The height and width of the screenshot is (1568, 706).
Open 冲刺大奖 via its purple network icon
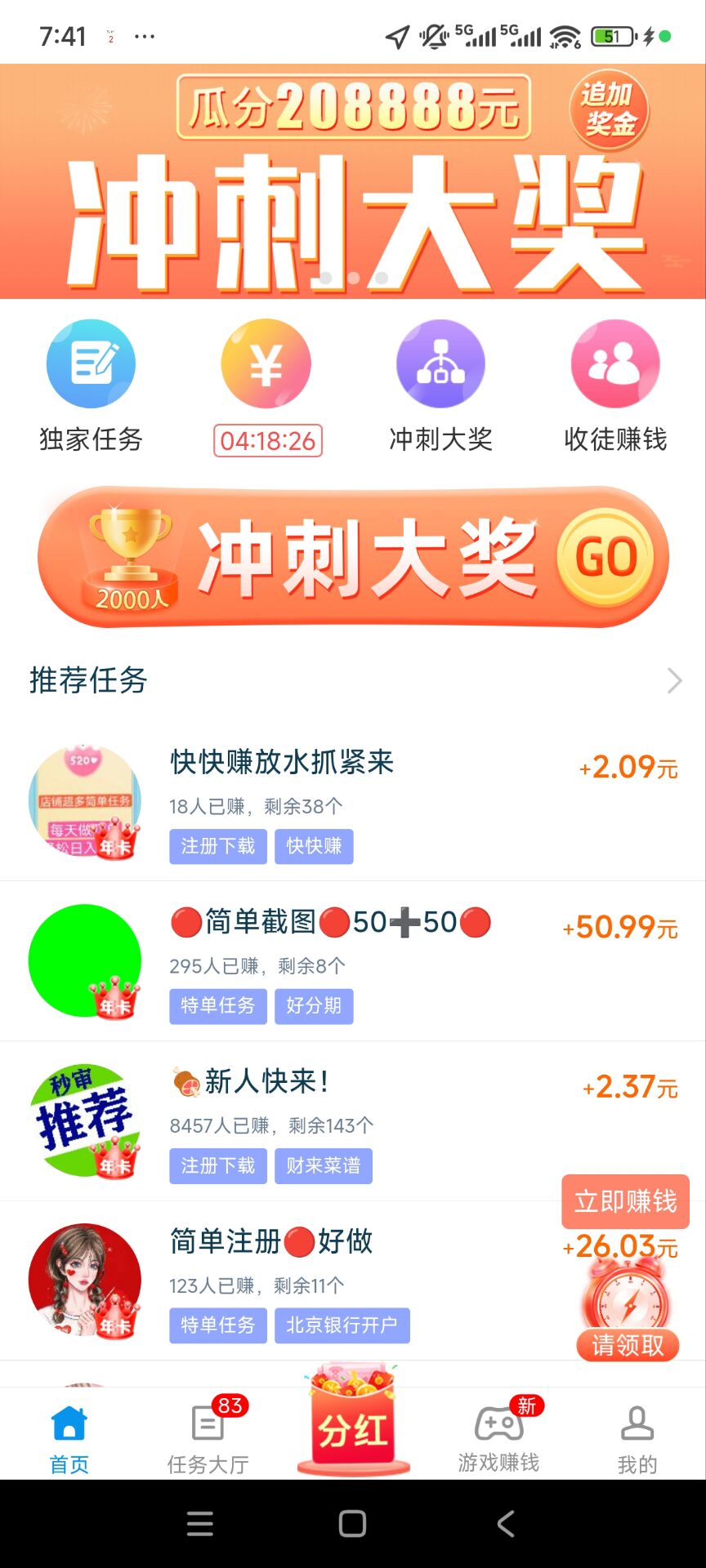click(440, 363)
